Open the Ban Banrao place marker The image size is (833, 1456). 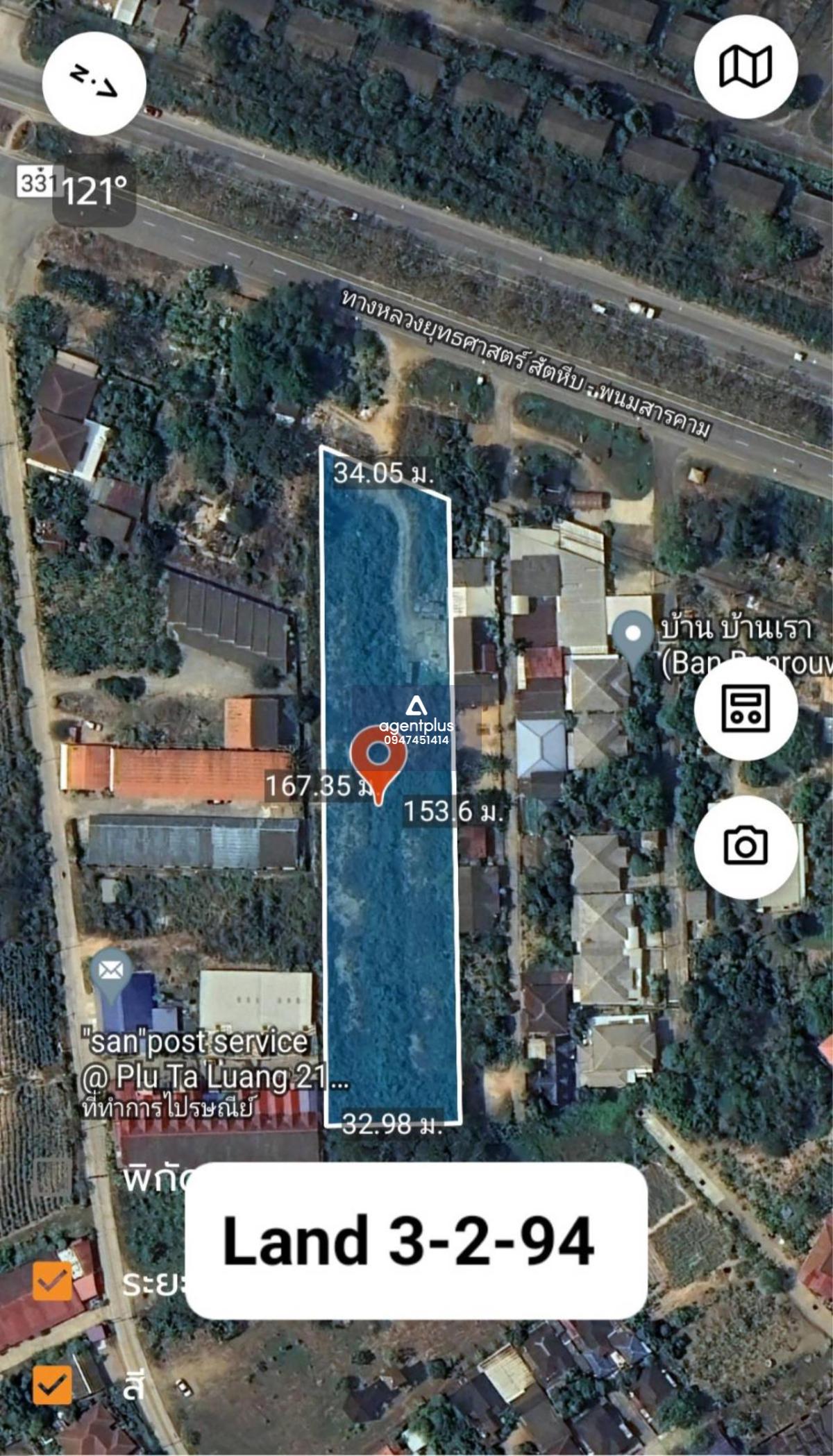tap(633, 636)
